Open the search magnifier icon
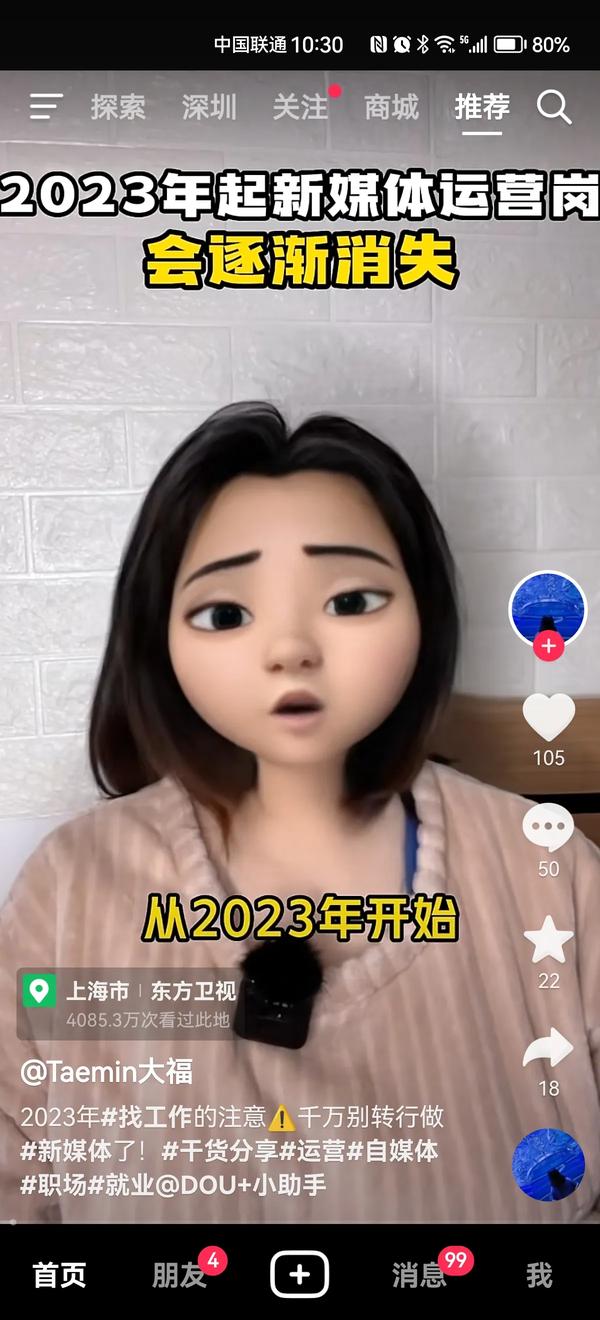The width and height of the screenshot is (600, 1320). tap(554, 106)
